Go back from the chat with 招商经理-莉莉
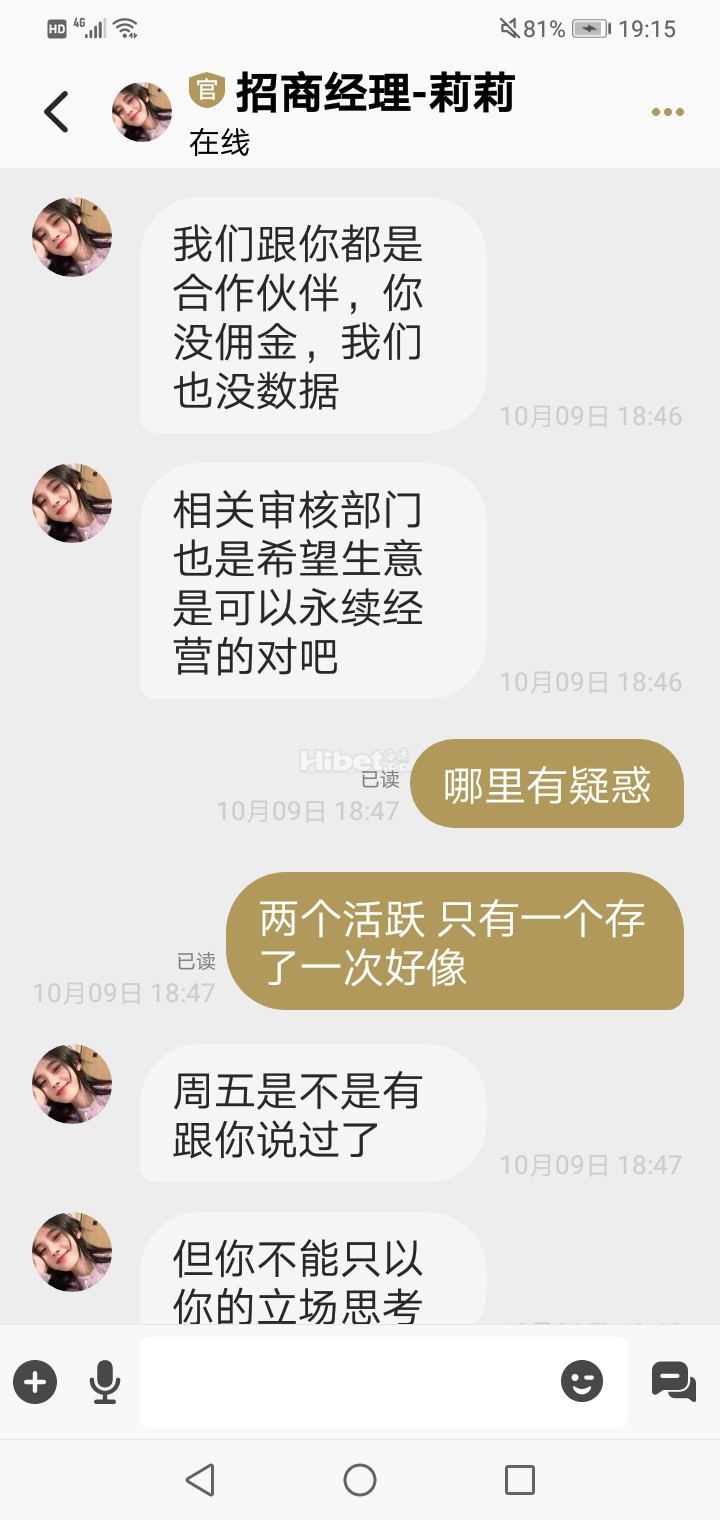Viewport: 720px width, 1520px height. (x=57, y=112)
